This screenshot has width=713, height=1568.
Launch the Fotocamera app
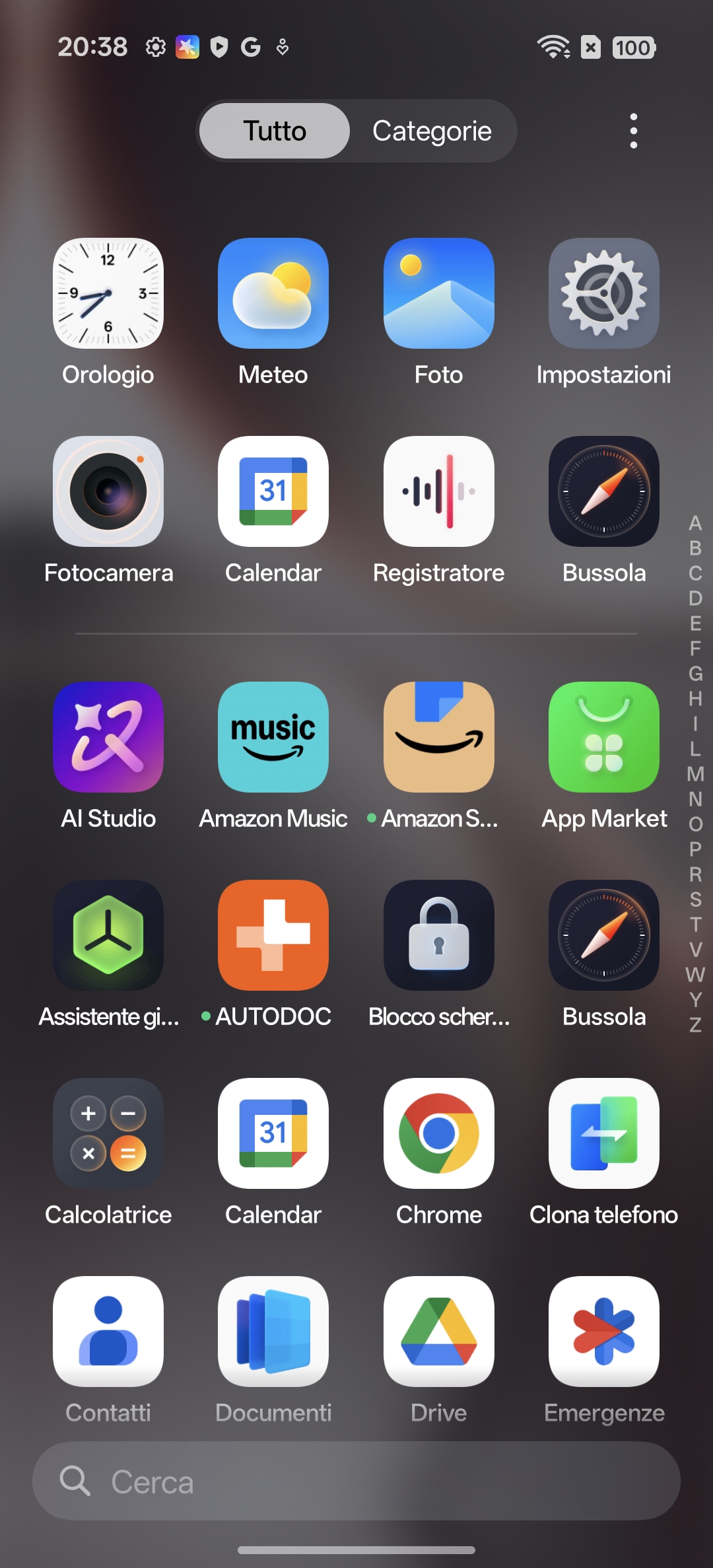[x=108, y=491]
